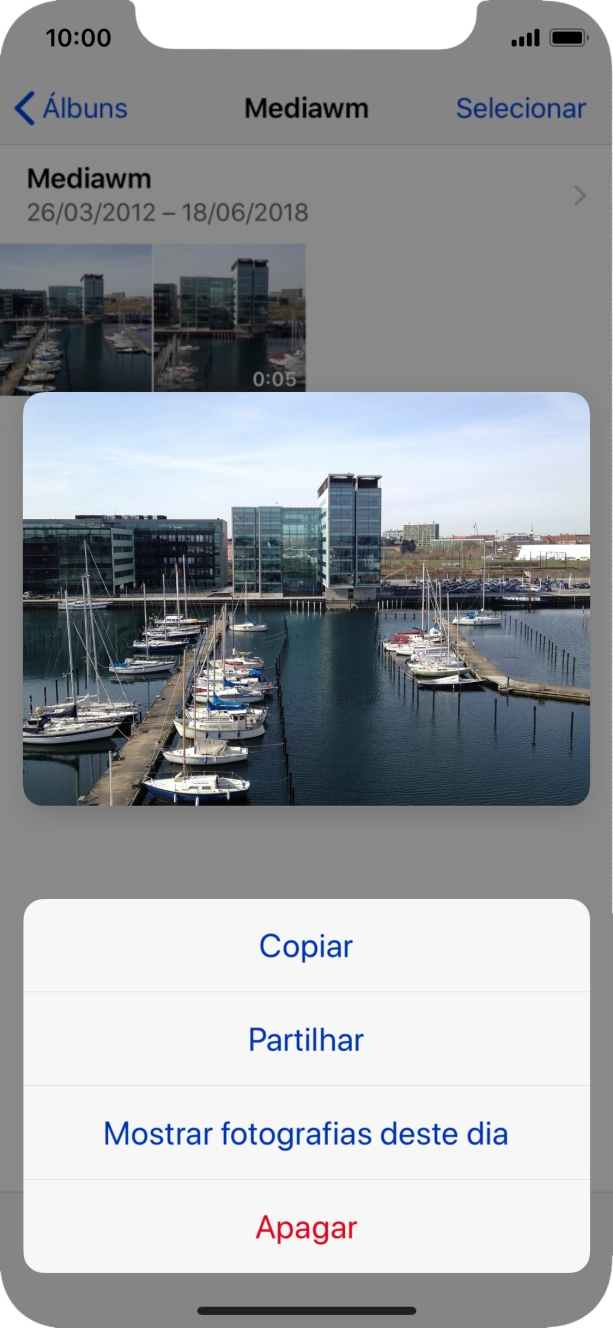Go back to Álbuns
Viewport: 613px width, 1328px height.
point(72,108)
